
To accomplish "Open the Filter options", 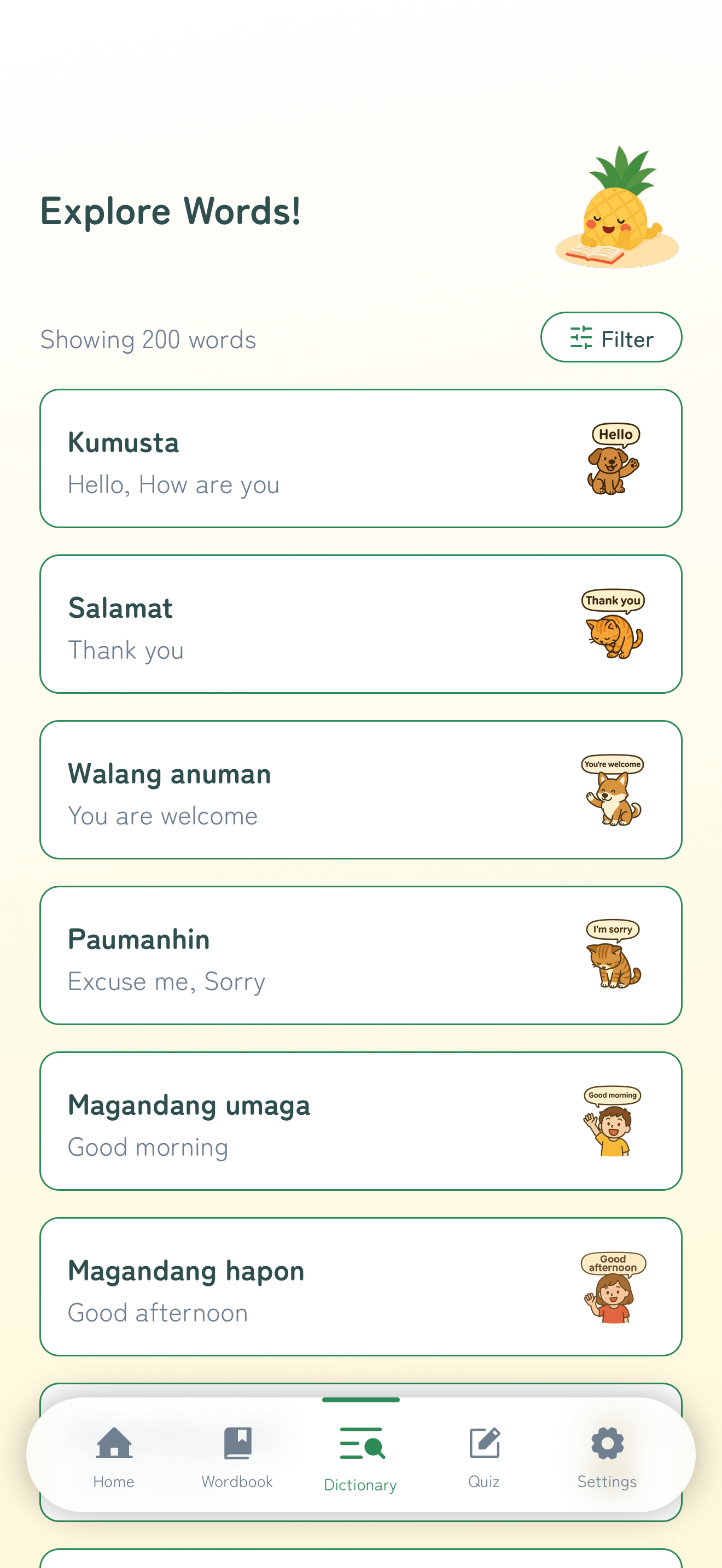I will point(610,338).
